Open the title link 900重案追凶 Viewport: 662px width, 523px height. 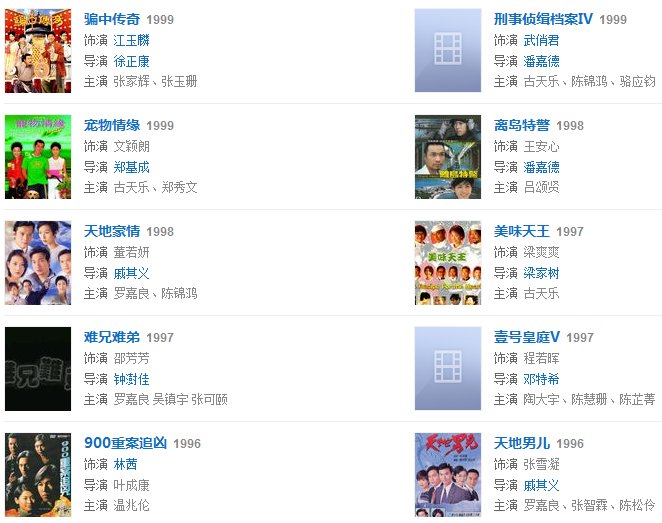pos(125,443)
